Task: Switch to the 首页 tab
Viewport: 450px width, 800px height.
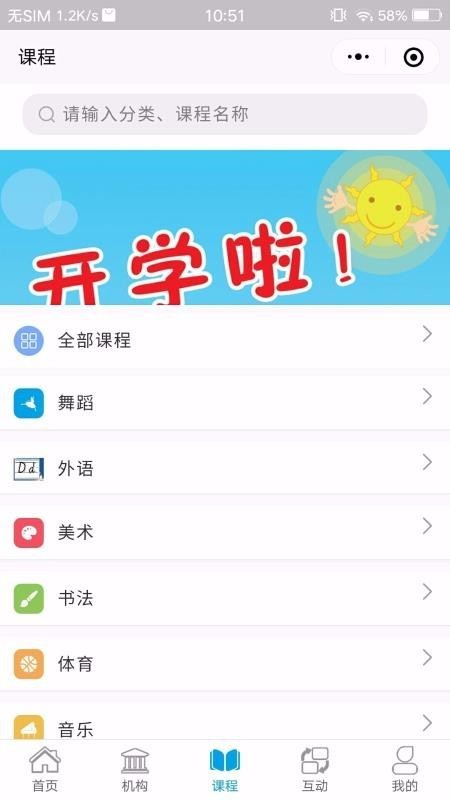Action: click(x=45, y=769)
